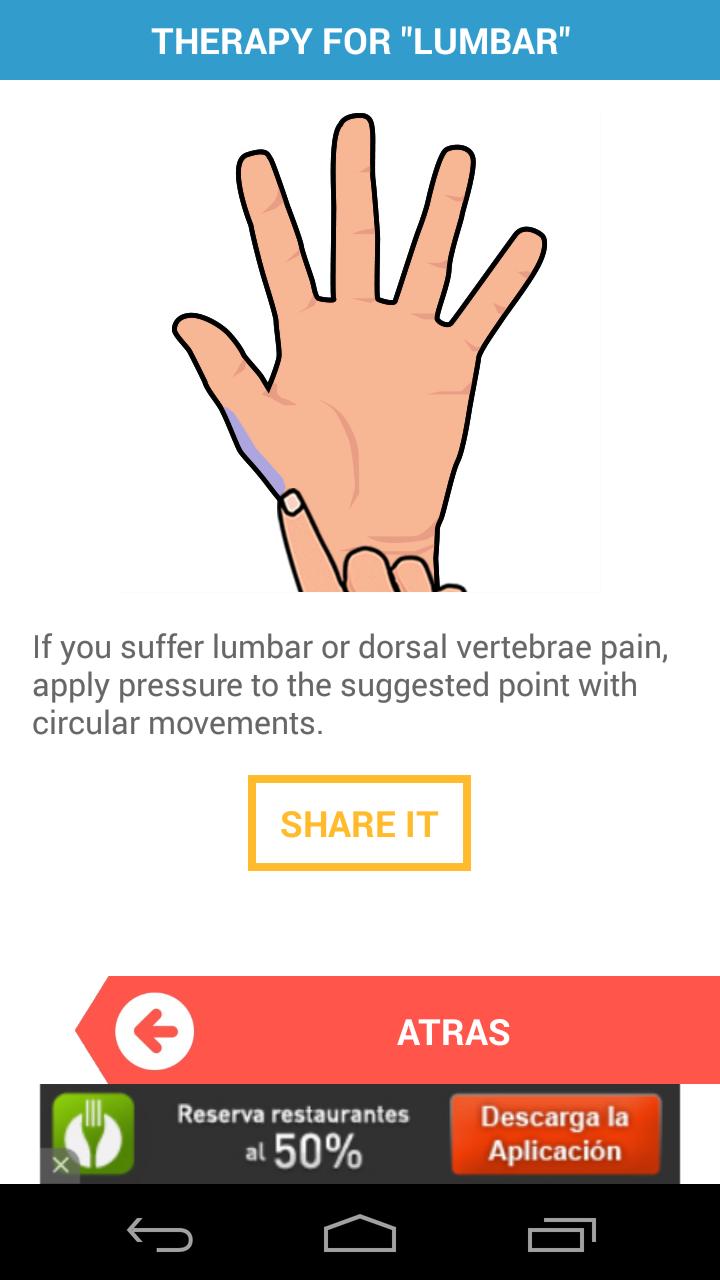
Task: Tap the yellow SHARE IT outlined box
Action: click(x=360, y=823)
